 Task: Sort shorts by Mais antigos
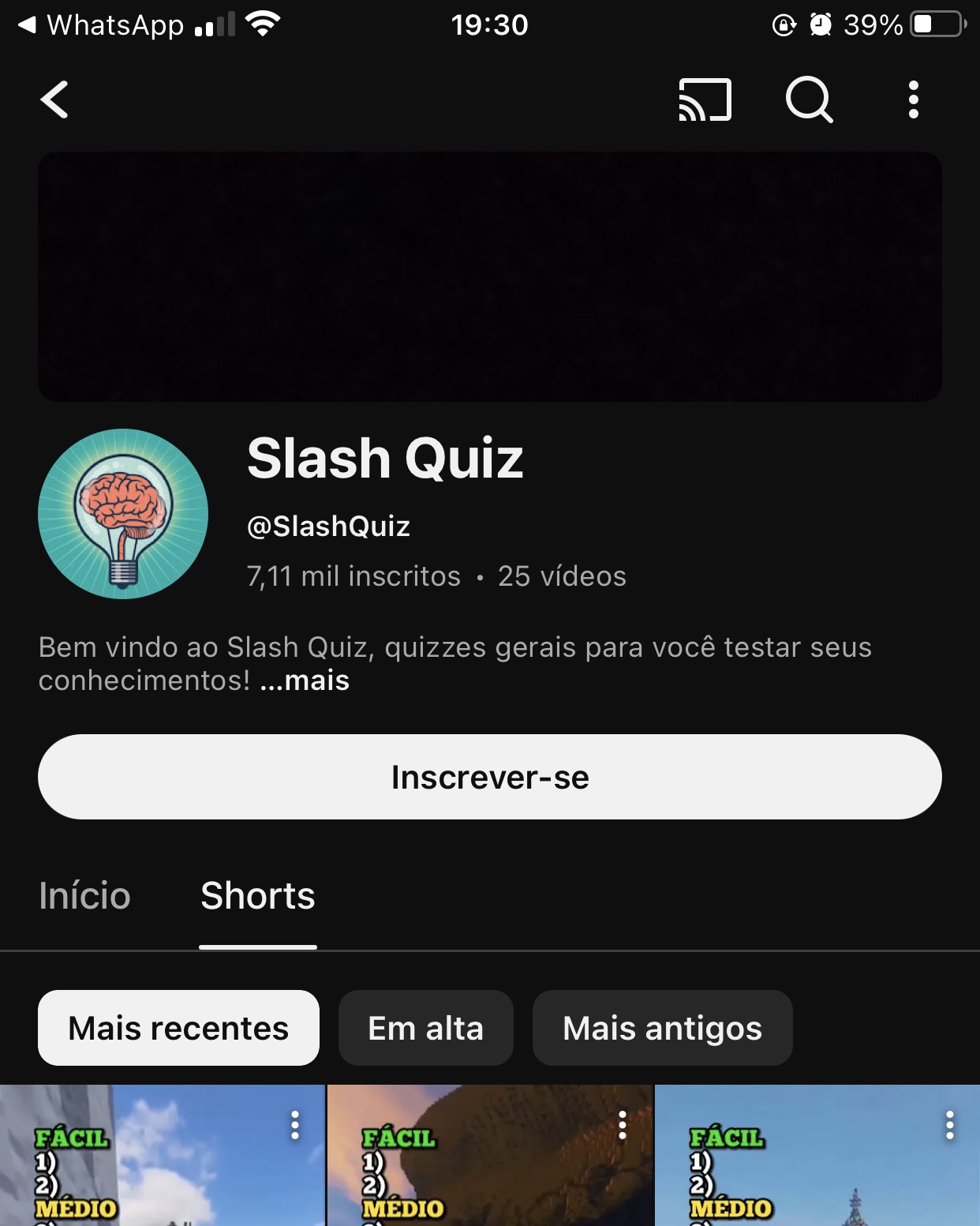tap(662, 1029)
